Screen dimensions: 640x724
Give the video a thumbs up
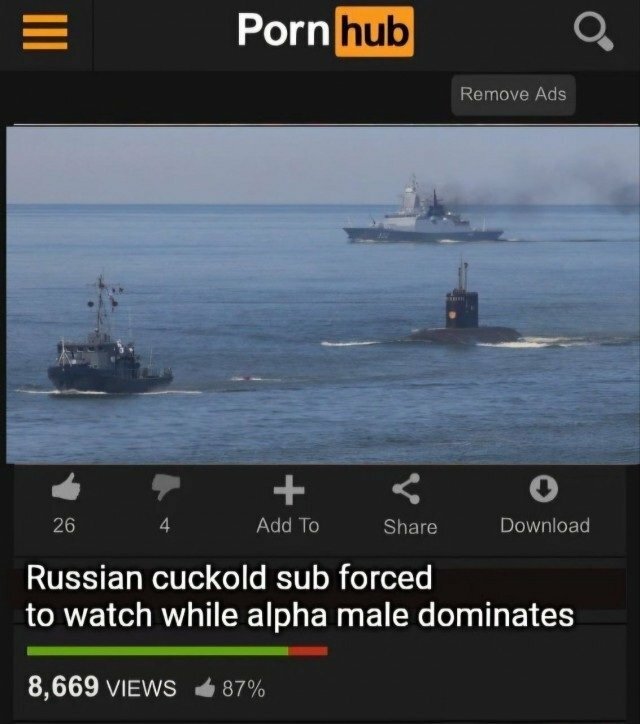coord(64,489)
